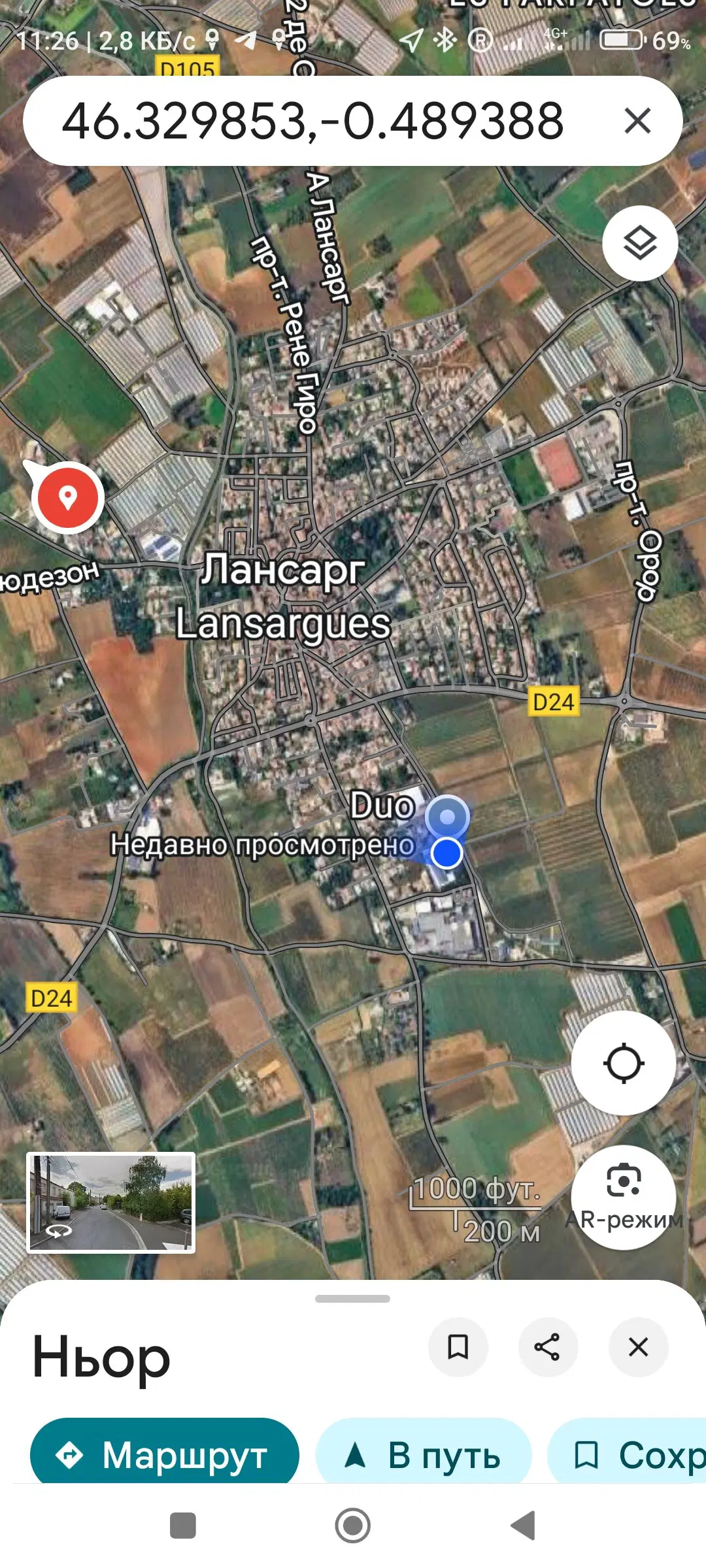The height and width of the screenshot is (1568, 706).
Task: Center map on my current location
Action: 623,1063
